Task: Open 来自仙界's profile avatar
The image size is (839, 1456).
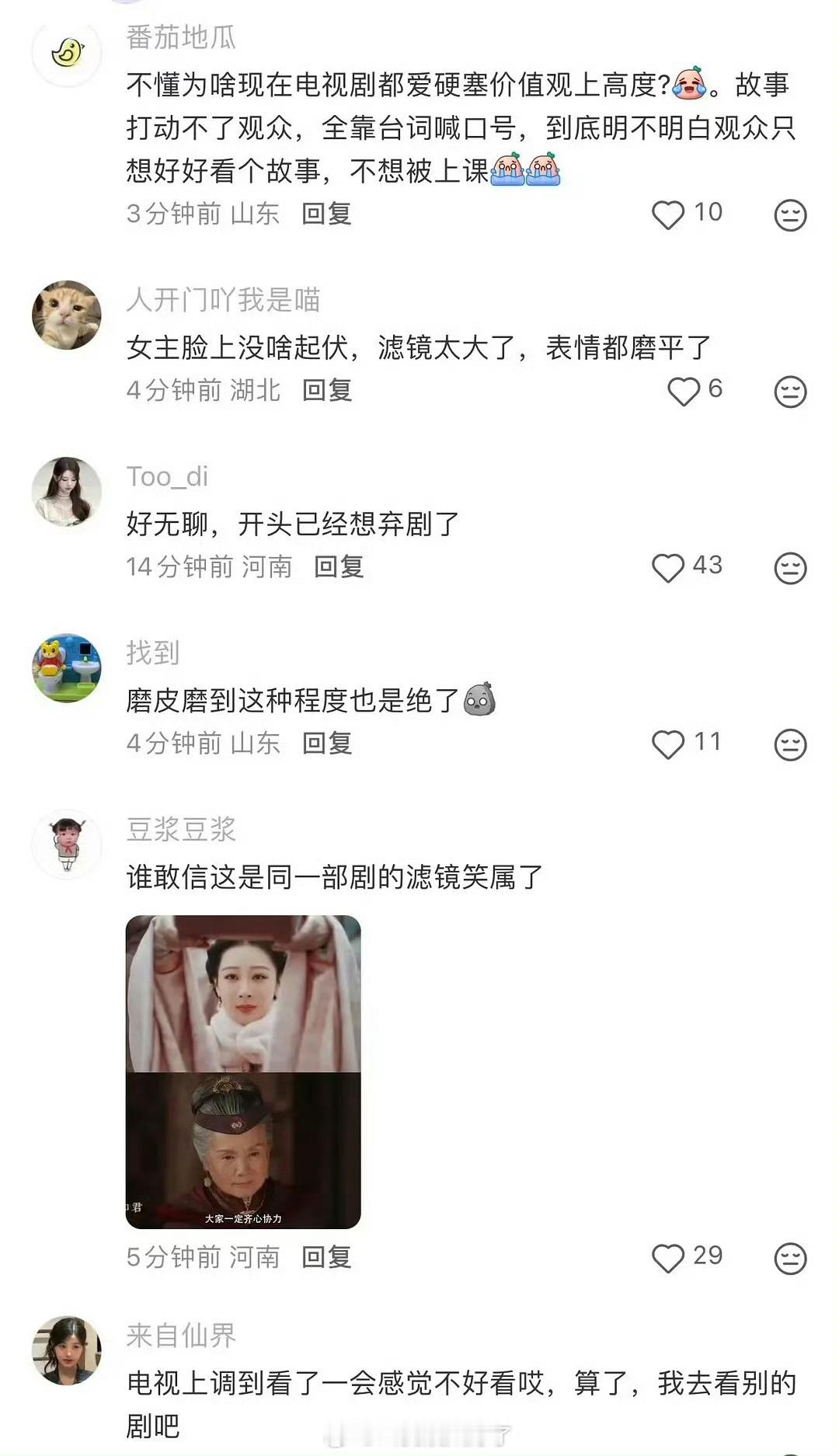Action: (x=67, y=1350)
